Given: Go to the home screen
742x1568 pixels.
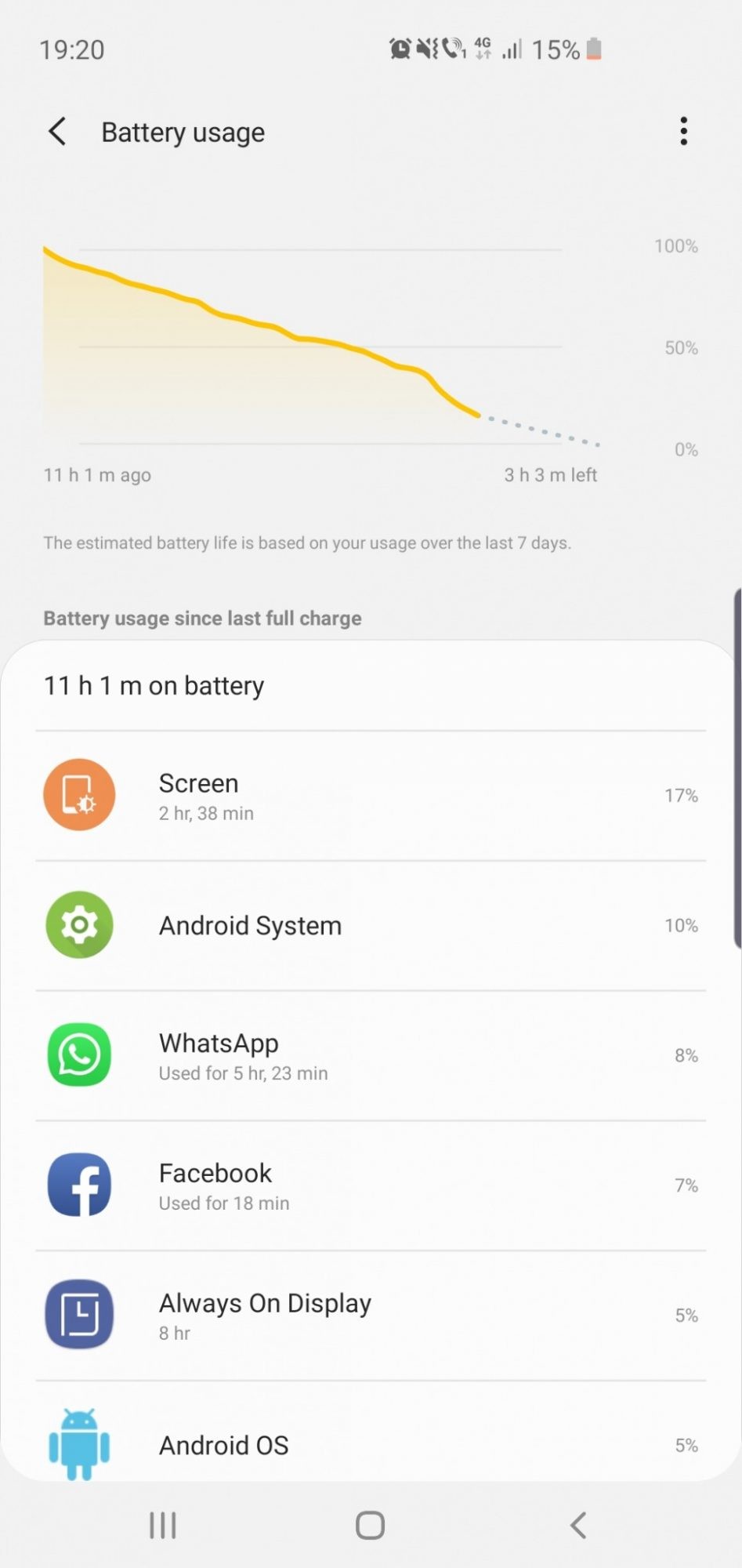Looking at the screenshot, I should pos(370,1526).
